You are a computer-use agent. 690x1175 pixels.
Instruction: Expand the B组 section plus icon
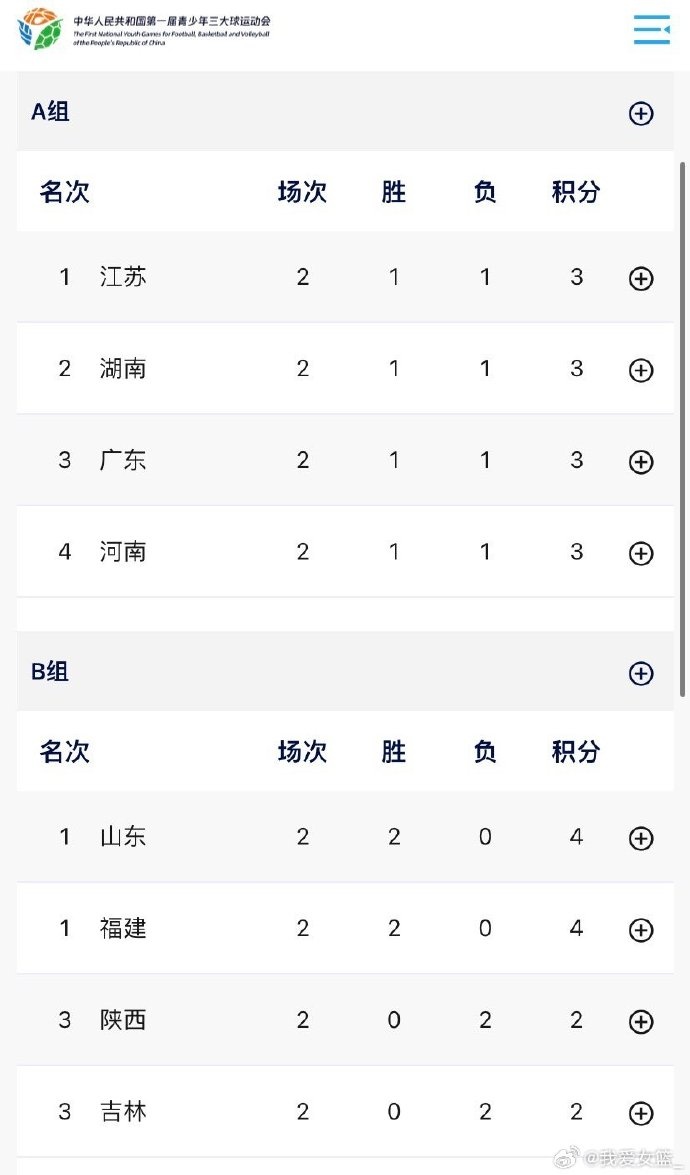pyautogui.click(x=641, y=673)
